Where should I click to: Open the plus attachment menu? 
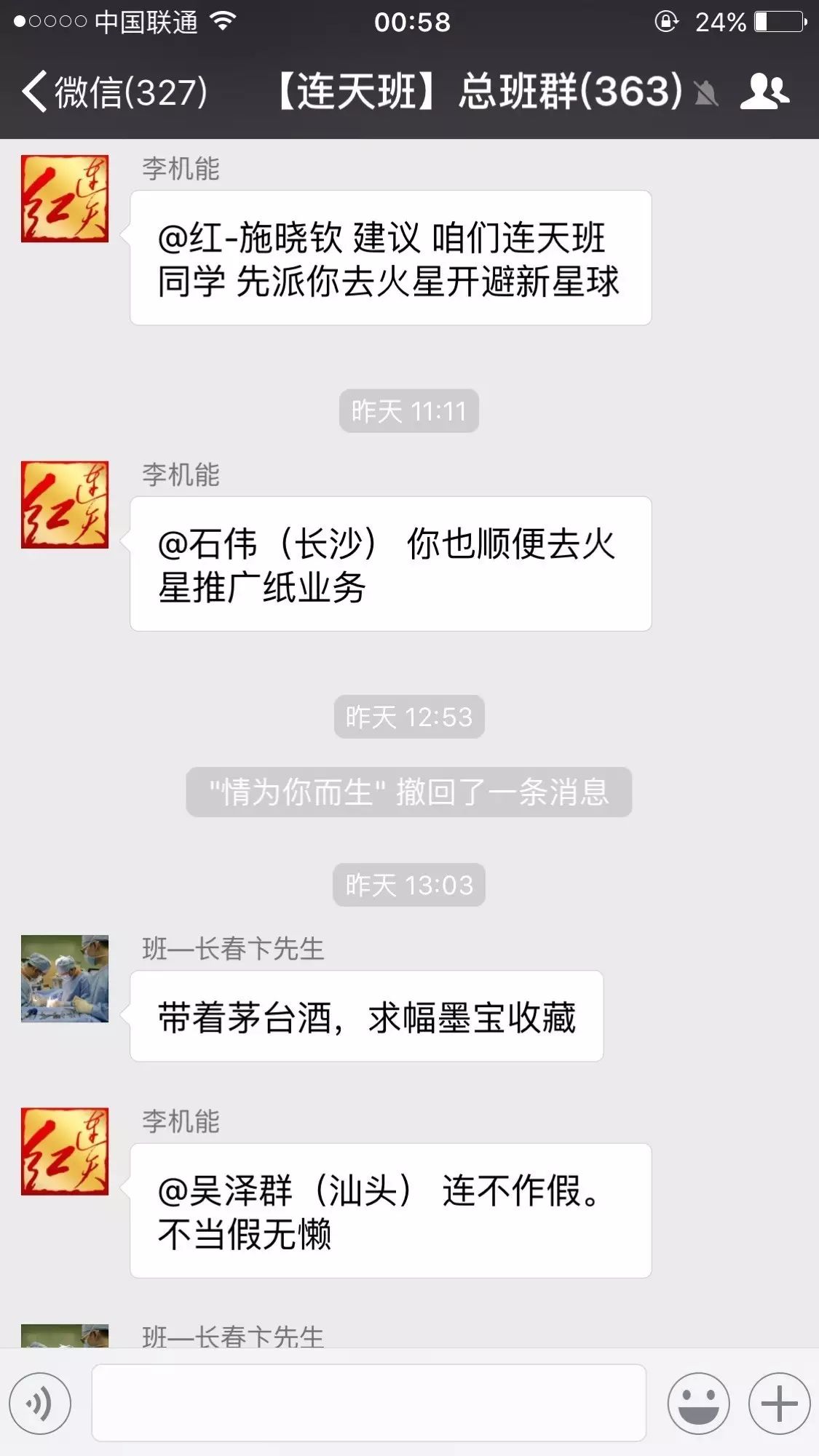779,1404
